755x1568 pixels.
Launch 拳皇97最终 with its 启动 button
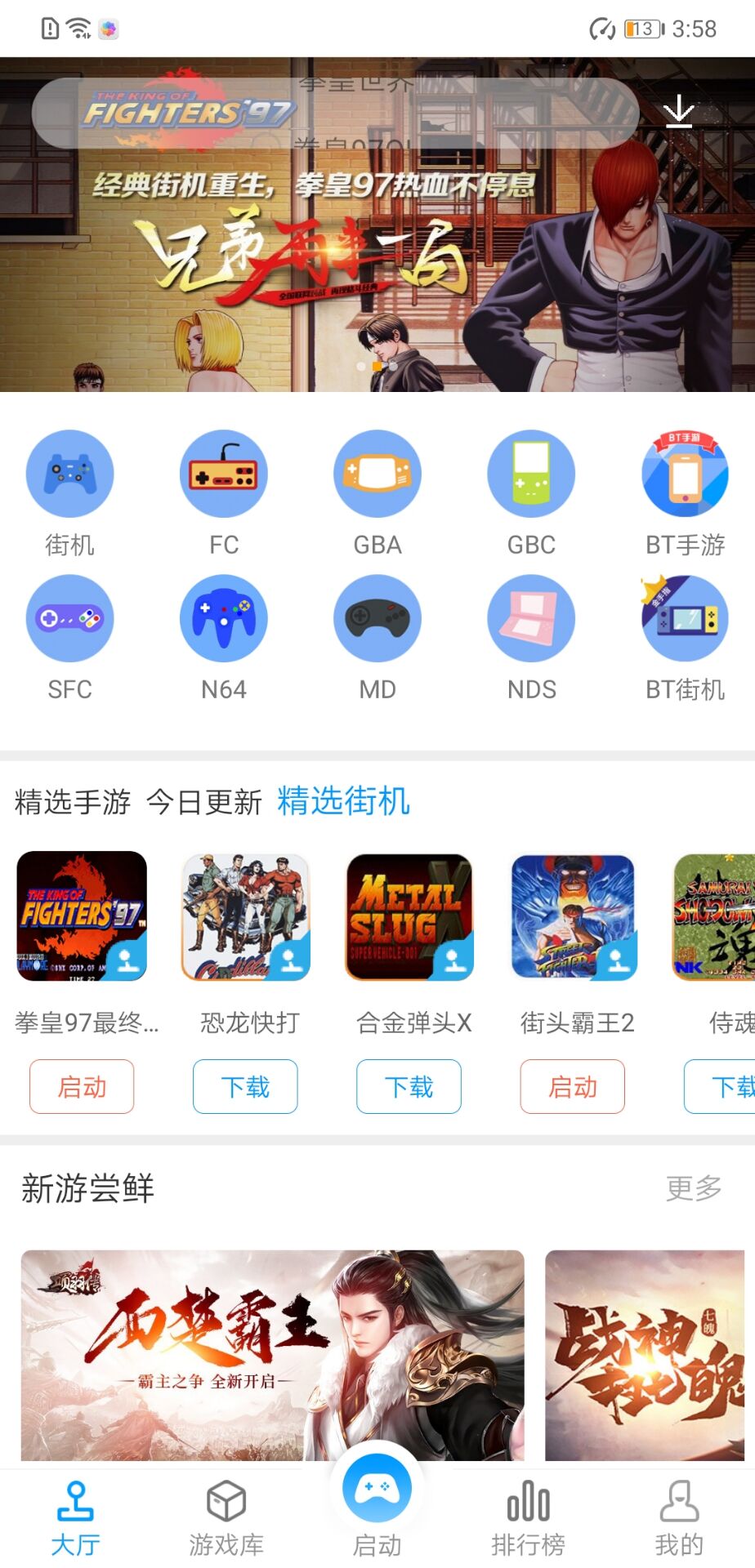82,1086
